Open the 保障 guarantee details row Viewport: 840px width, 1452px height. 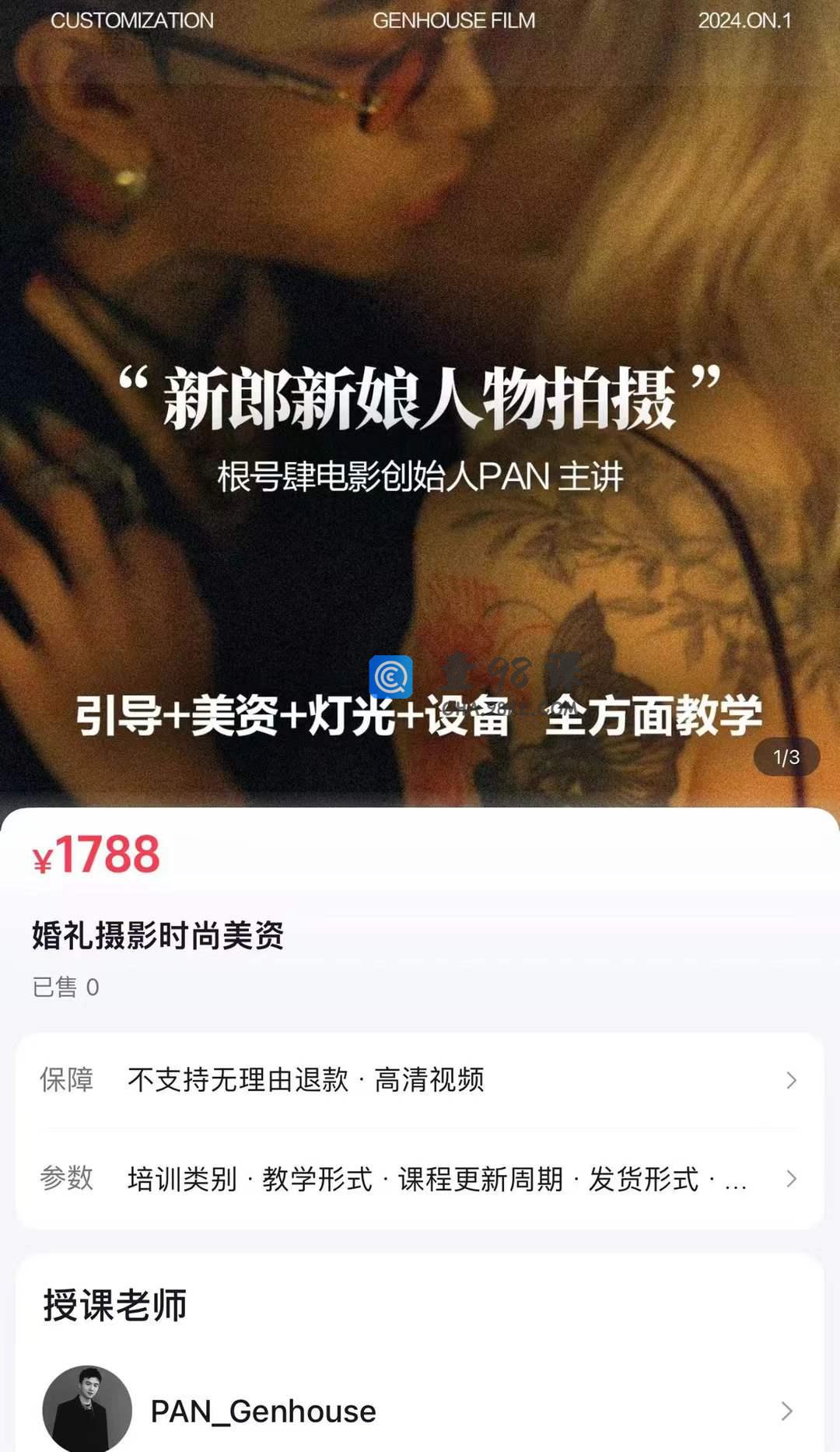pos(420,1080)
